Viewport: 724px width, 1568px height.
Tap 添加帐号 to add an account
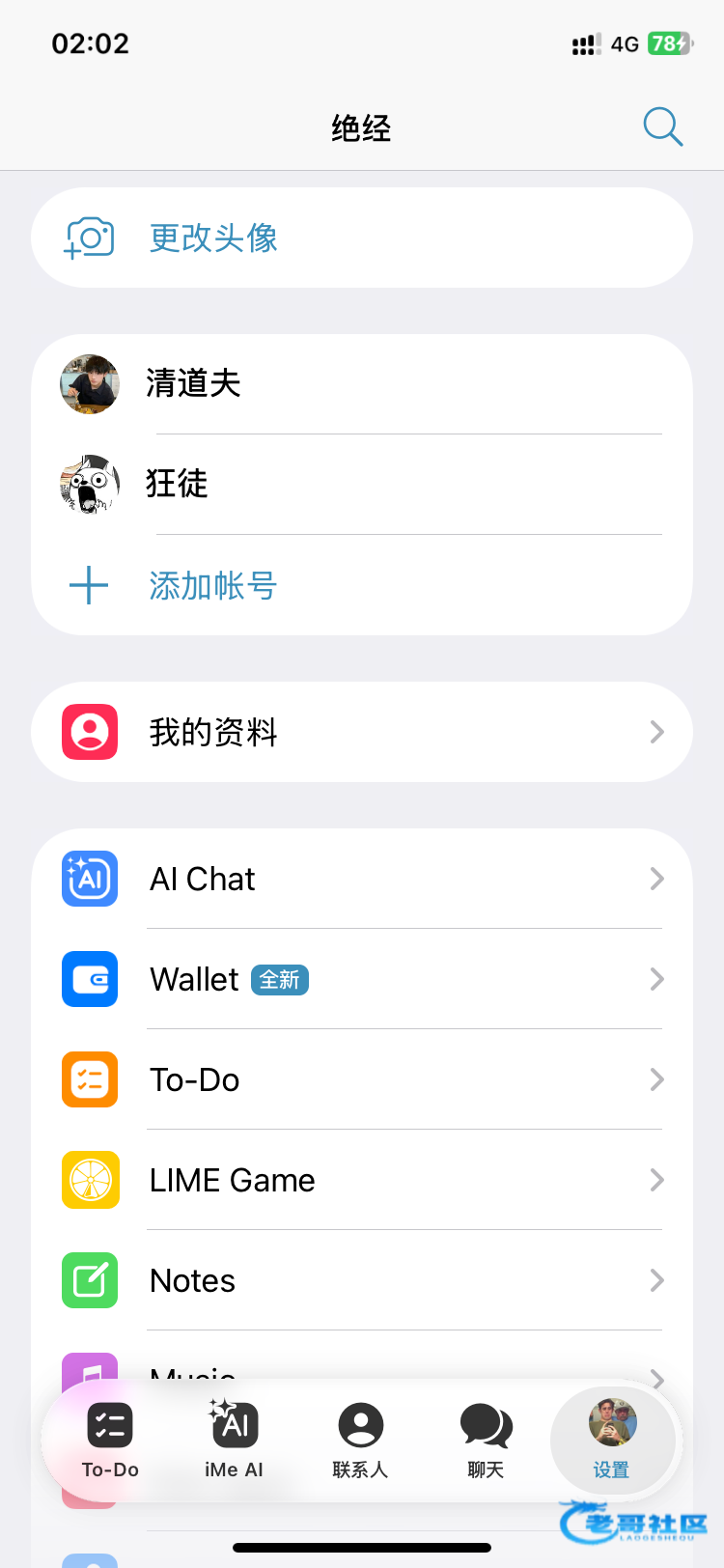(x=212, y=585)
